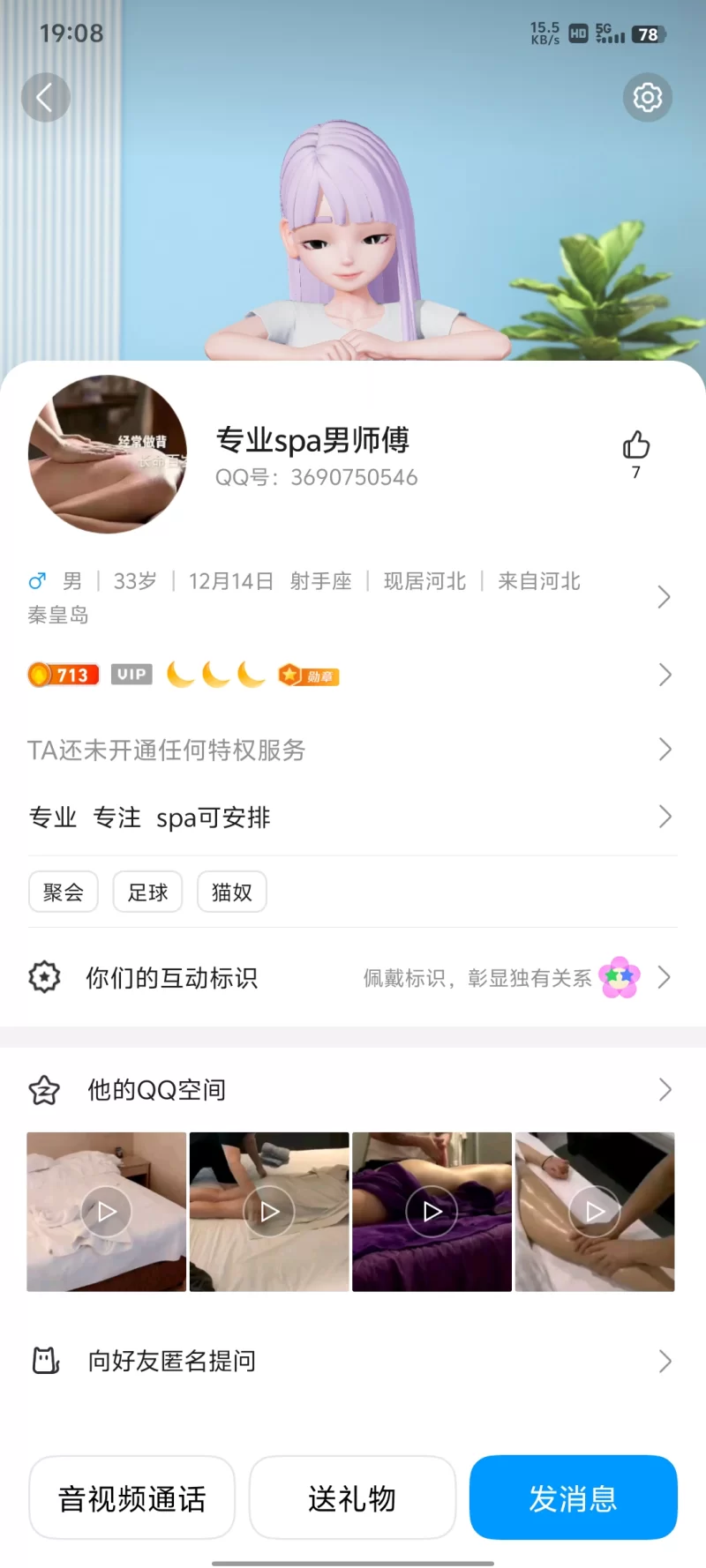Image resolution: width=706 pixels, height=1568 pixels.
Task: Tap 发消息 to send a message
Action: click(574, 1498)
